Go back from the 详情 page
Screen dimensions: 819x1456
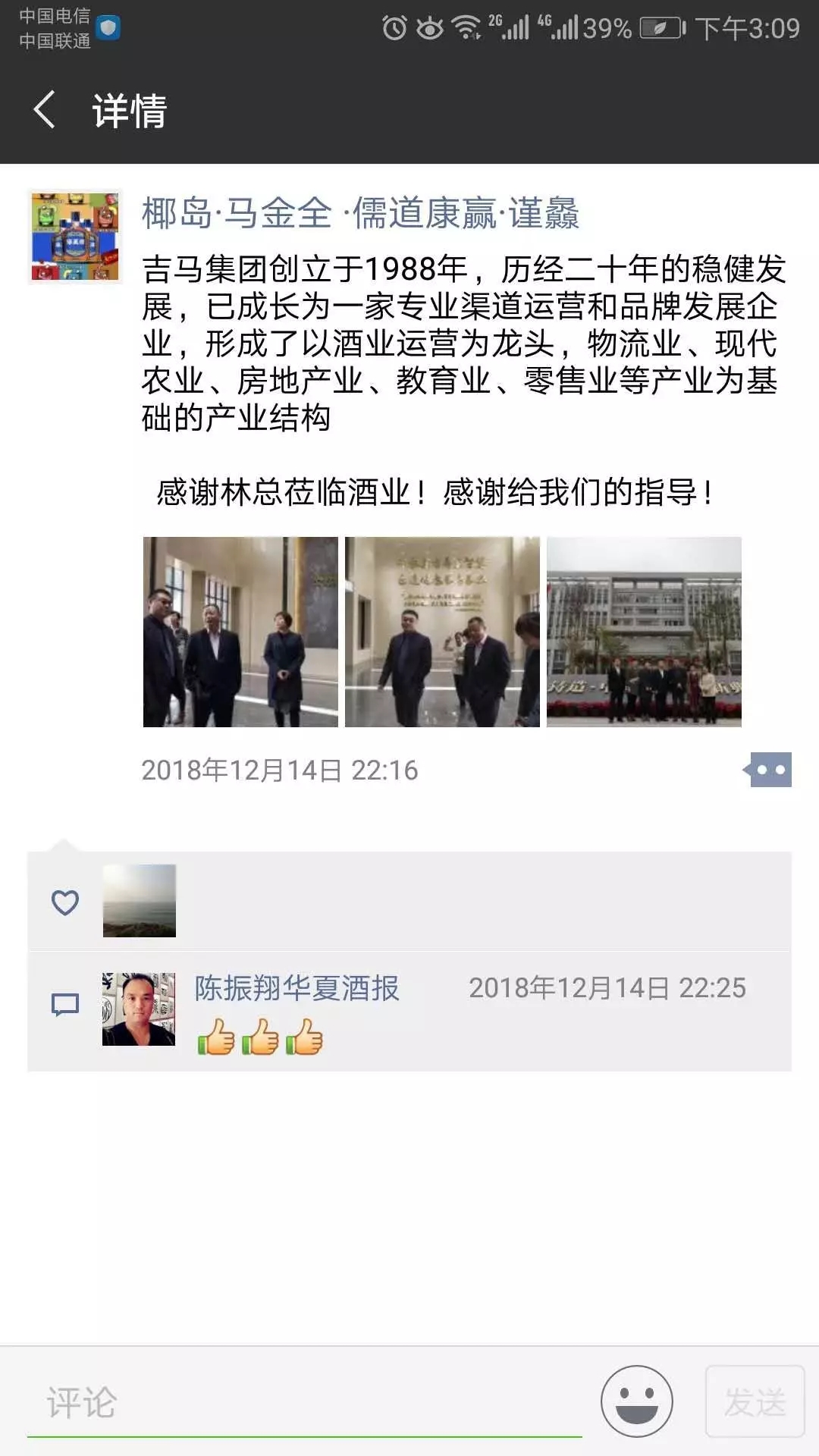point(45,110)
